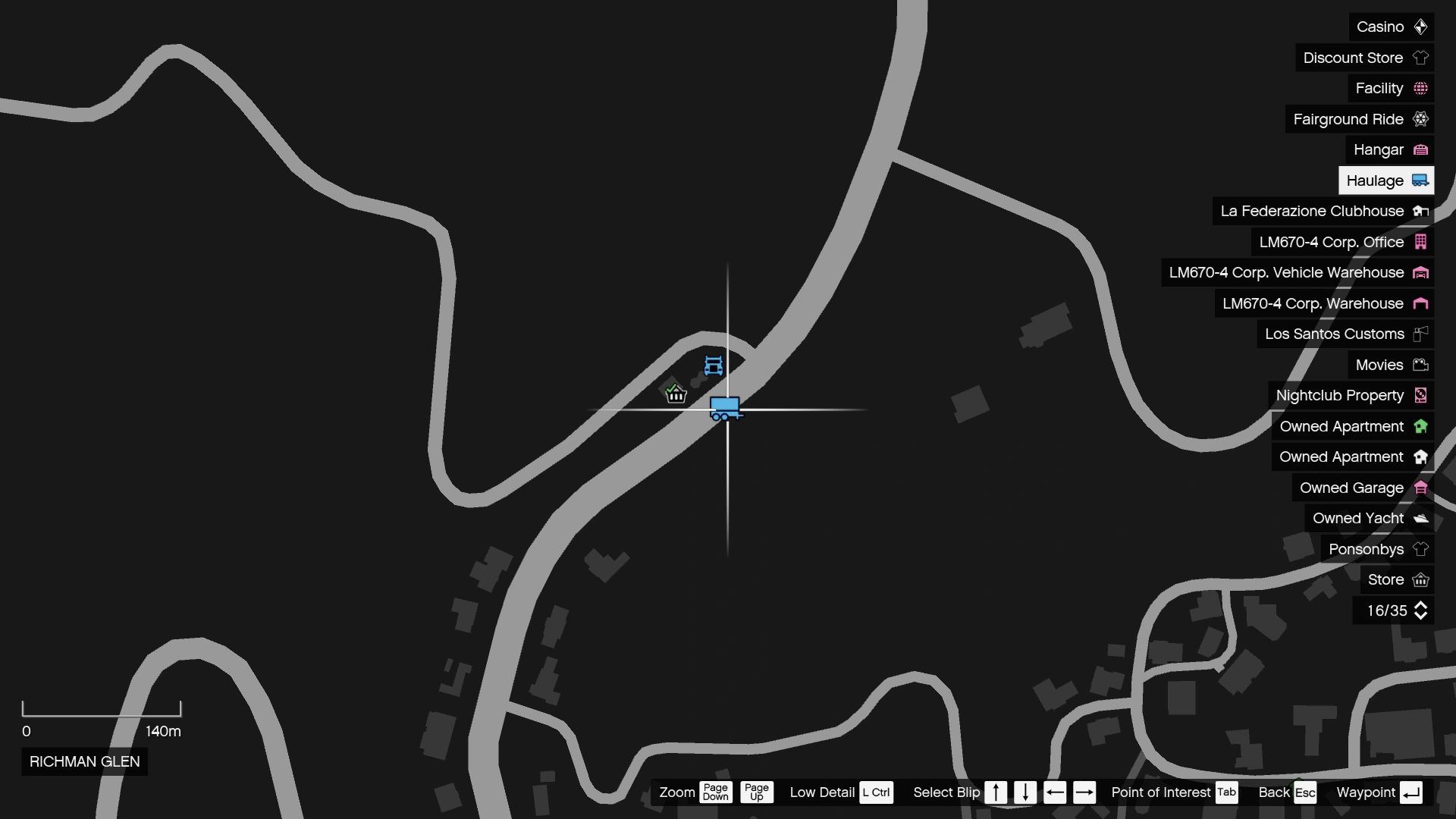Choose Facility from the blip list
1456x819 pixels.
[1391, 89]
